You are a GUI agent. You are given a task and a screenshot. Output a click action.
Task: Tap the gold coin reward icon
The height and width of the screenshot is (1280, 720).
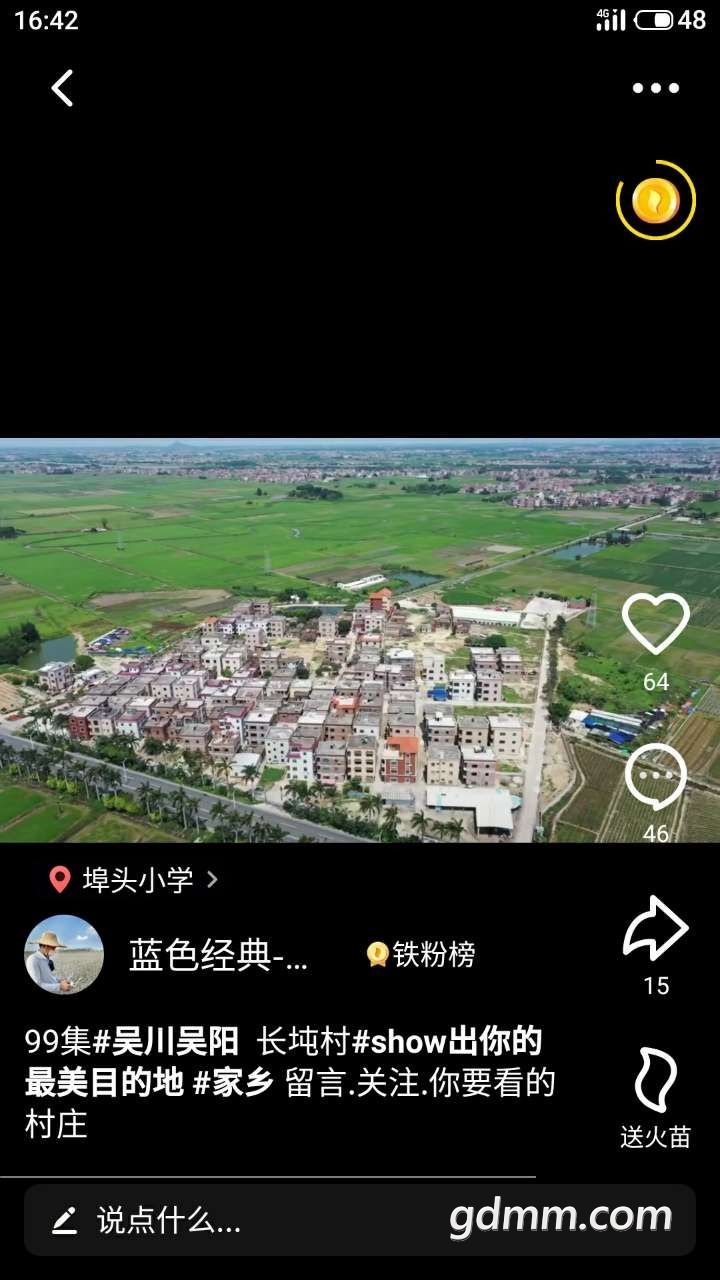click(655, 201)
